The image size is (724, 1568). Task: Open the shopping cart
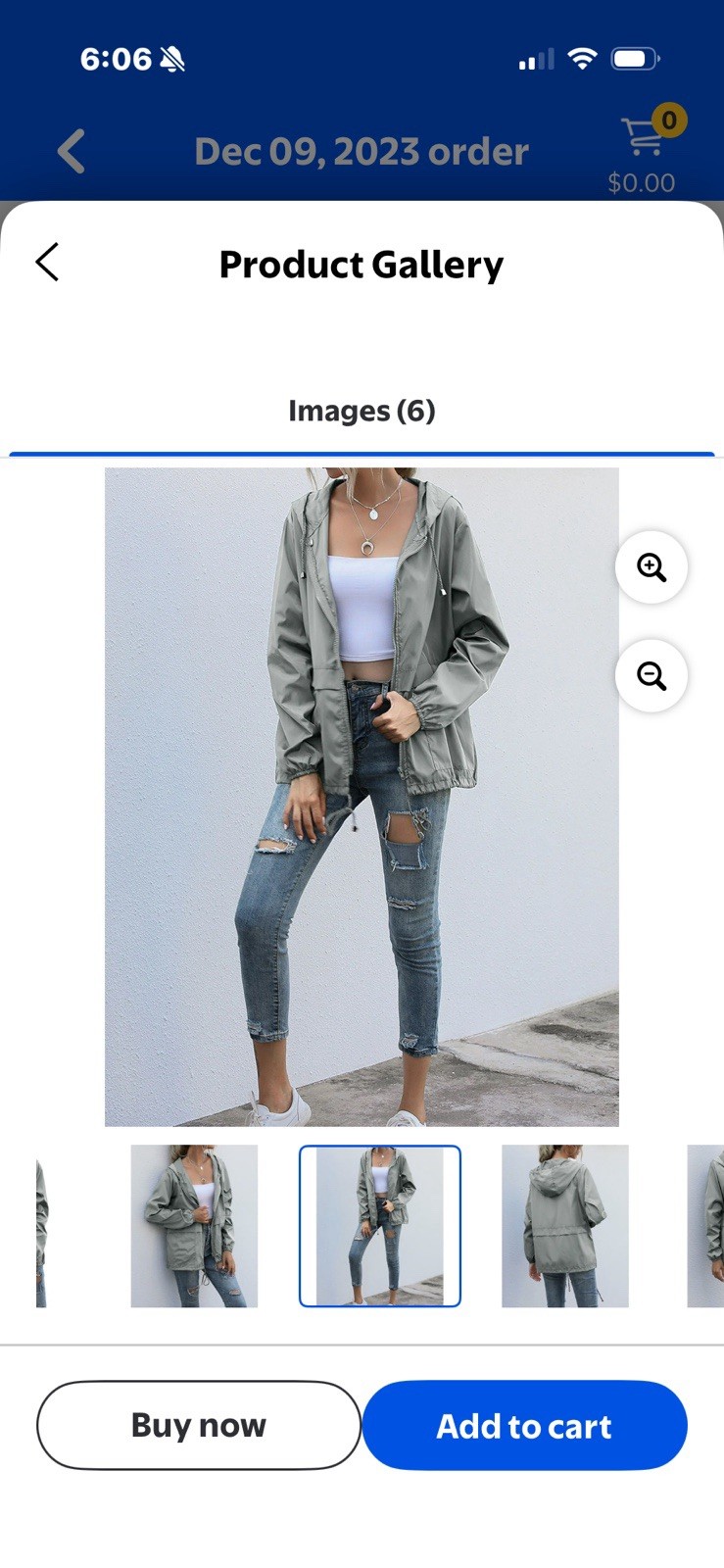point(644,140)
